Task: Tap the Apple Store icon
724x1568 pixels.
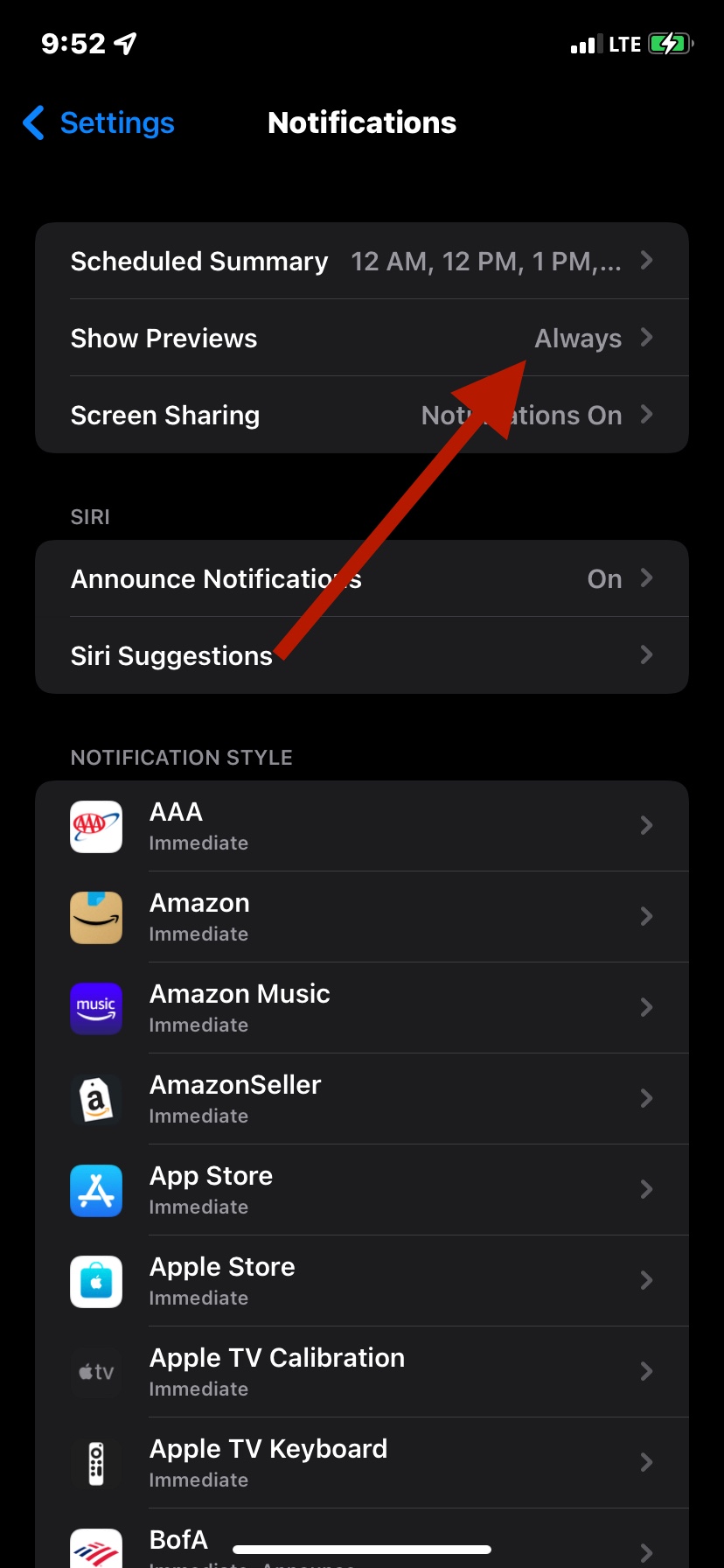Action: click(96, 1281)
